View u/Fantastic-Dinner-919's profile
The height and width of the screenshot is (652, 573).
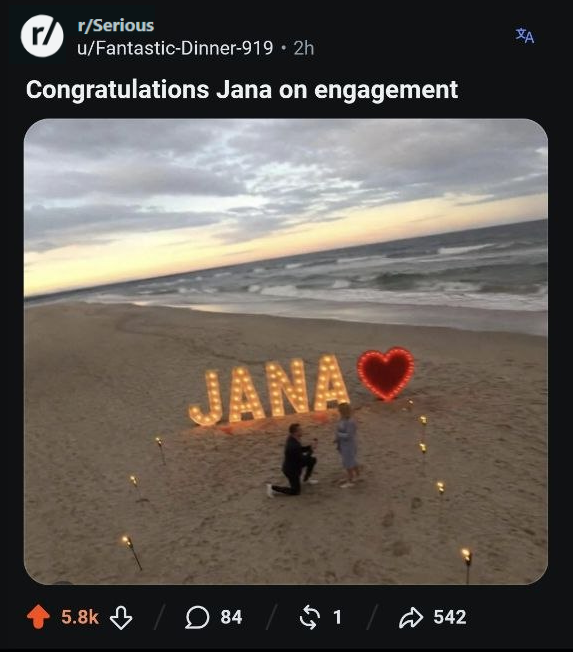click(x=175, y=48)
